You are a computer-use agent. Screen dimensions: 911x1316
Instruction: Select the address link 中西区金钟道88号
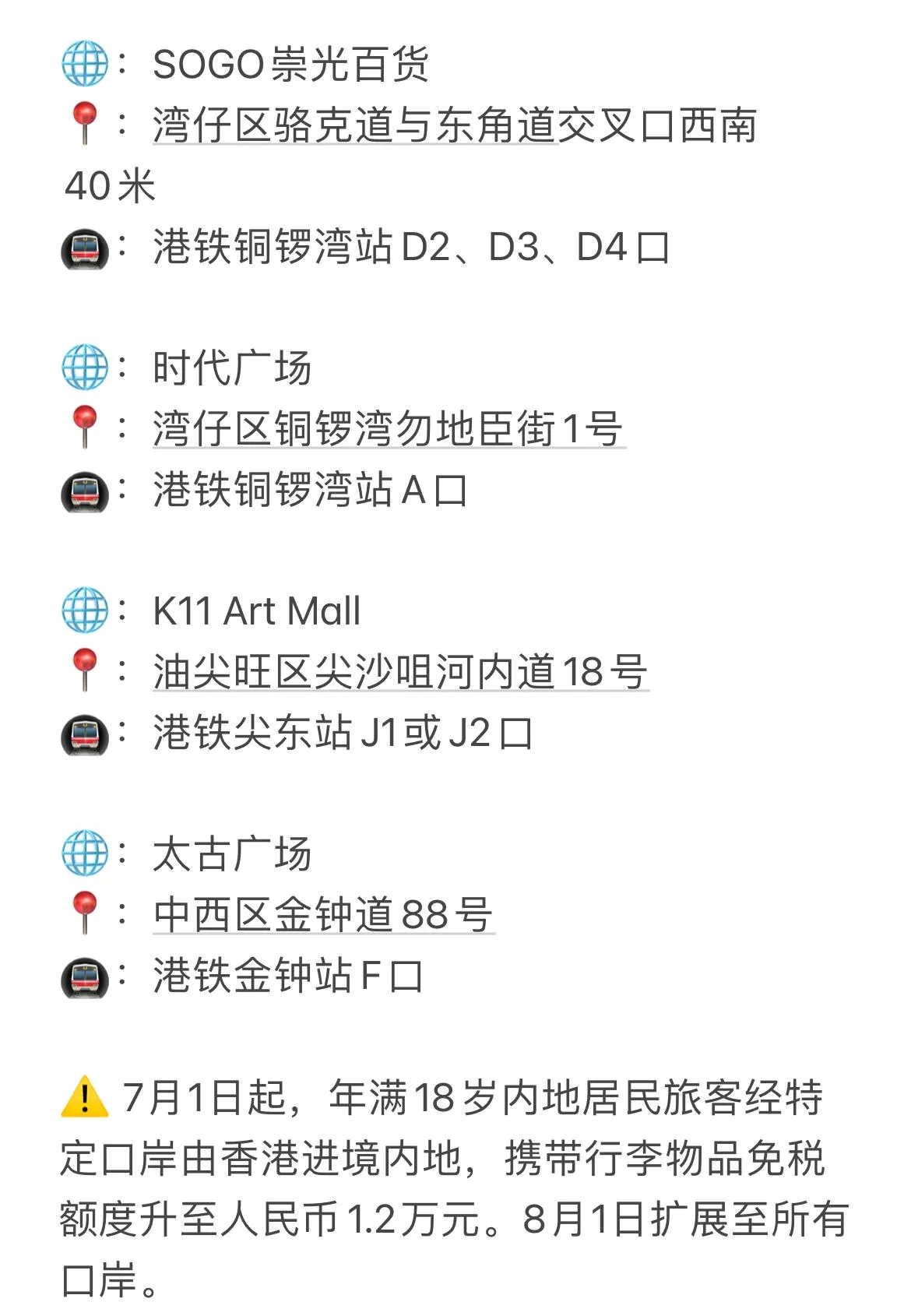(x=323, y=915)
